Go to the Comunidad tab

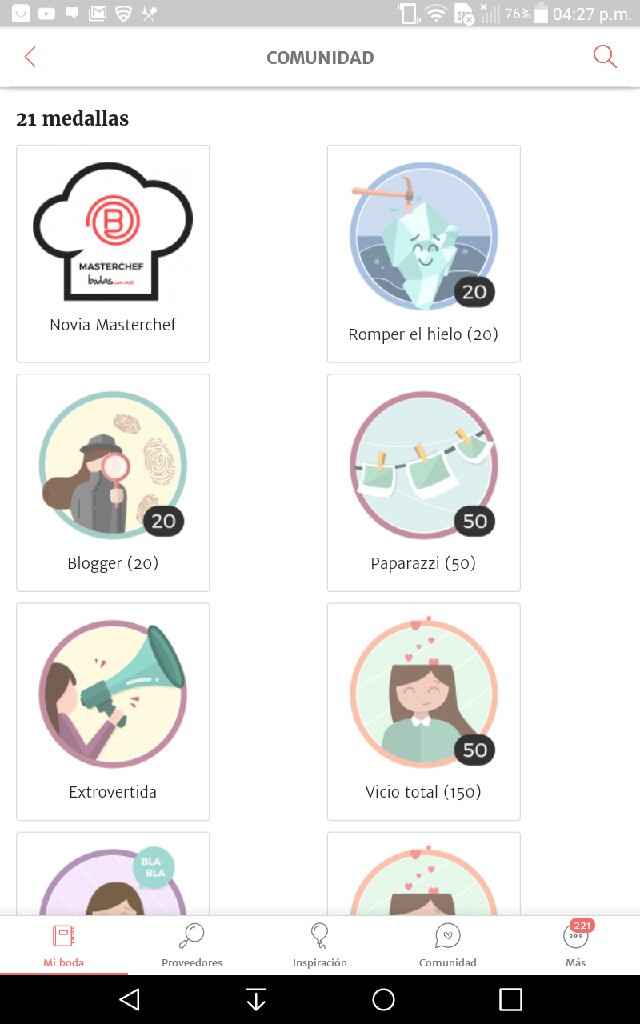tap(448, 945)
